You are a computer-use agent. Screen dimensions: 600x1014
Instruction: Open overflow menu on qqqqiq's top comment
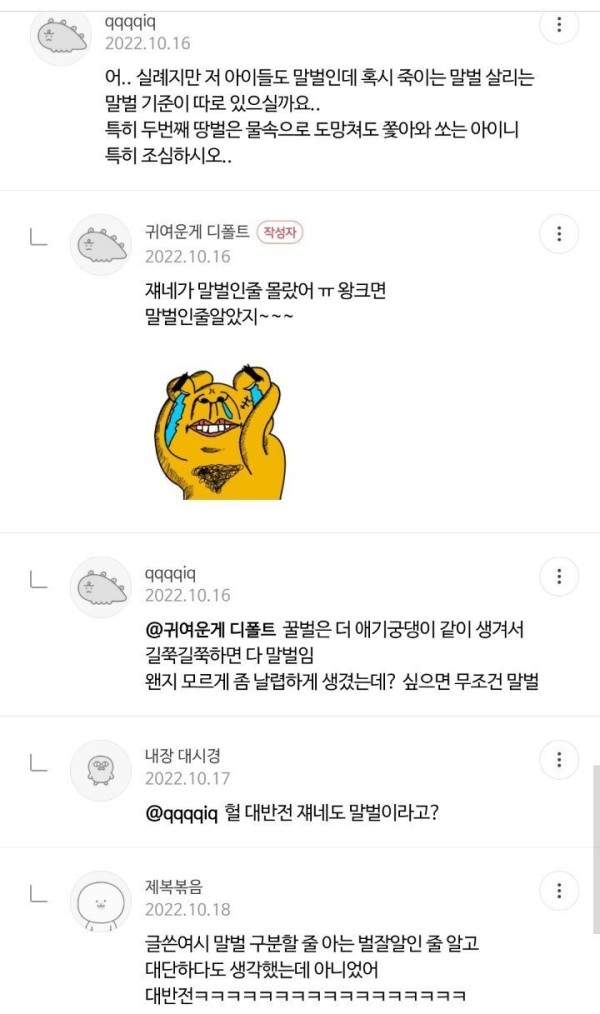coord(559,24)
